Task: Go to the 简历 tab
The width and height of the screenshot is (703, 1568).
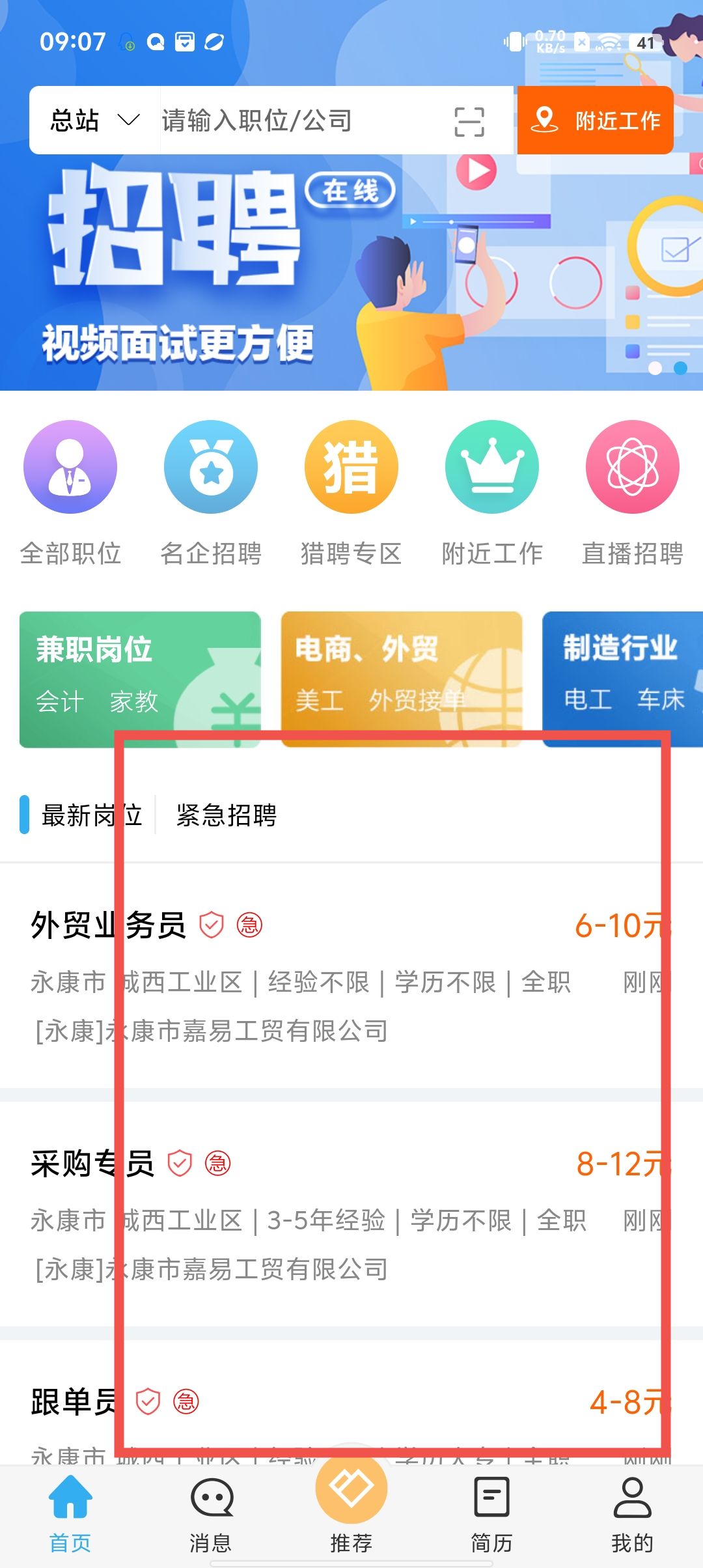Action: tap(491, 1514)
